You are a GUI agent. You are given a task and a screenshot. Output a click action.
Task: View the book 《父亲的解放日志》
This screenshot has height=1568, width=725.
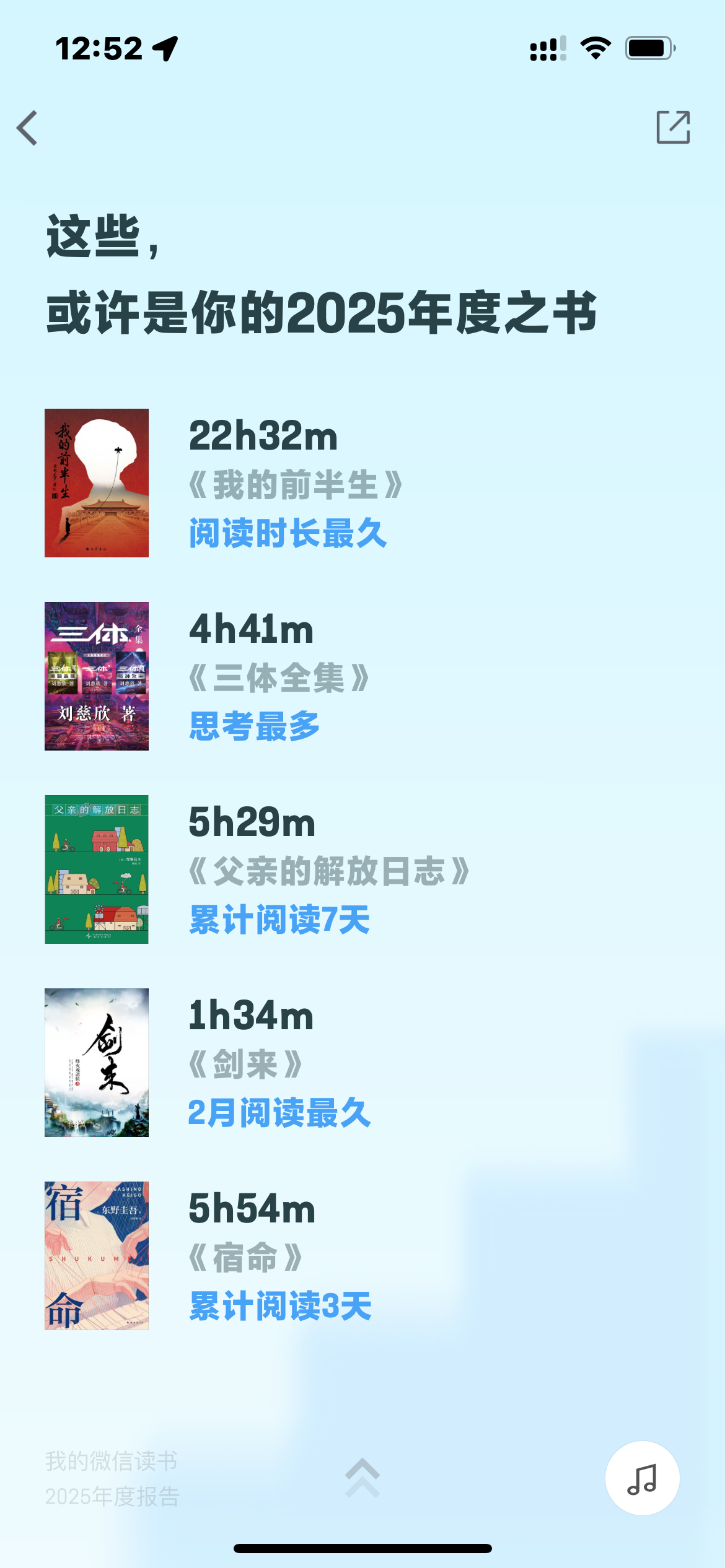(x=97, y=869)
